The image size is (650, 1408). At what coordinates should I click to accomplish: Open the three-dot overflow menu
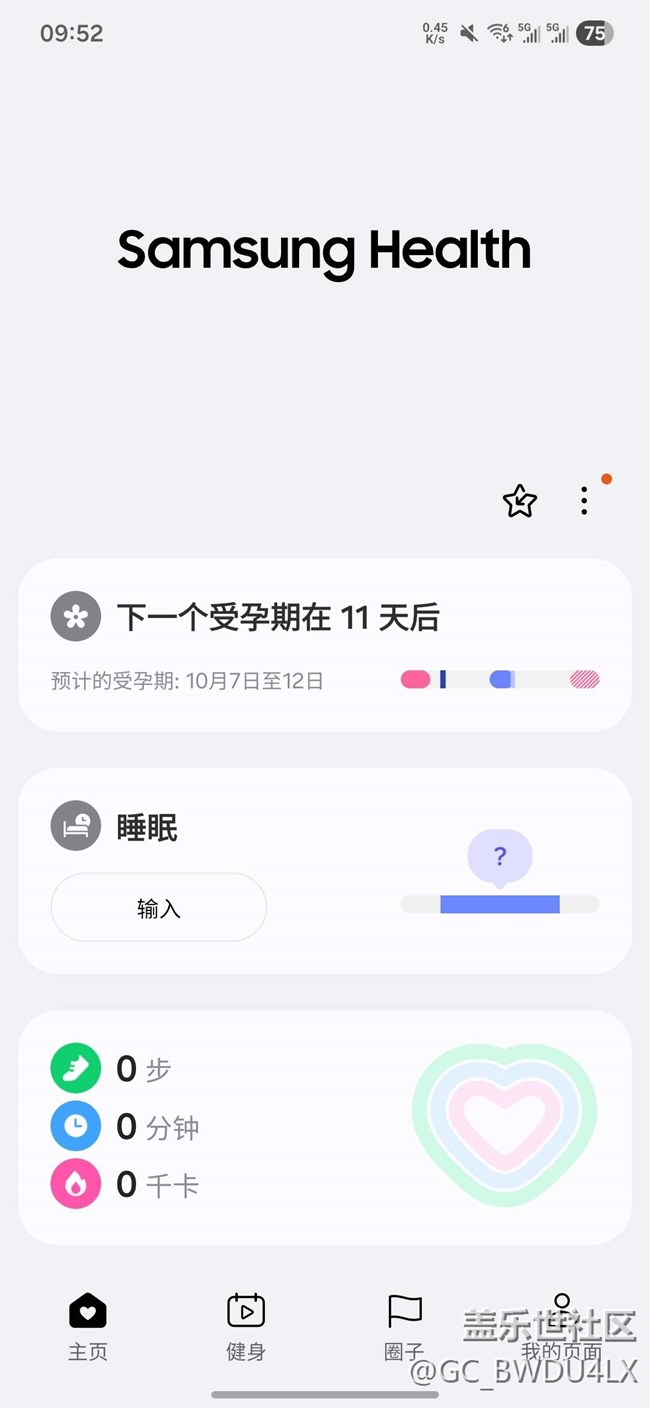[584, 501]
